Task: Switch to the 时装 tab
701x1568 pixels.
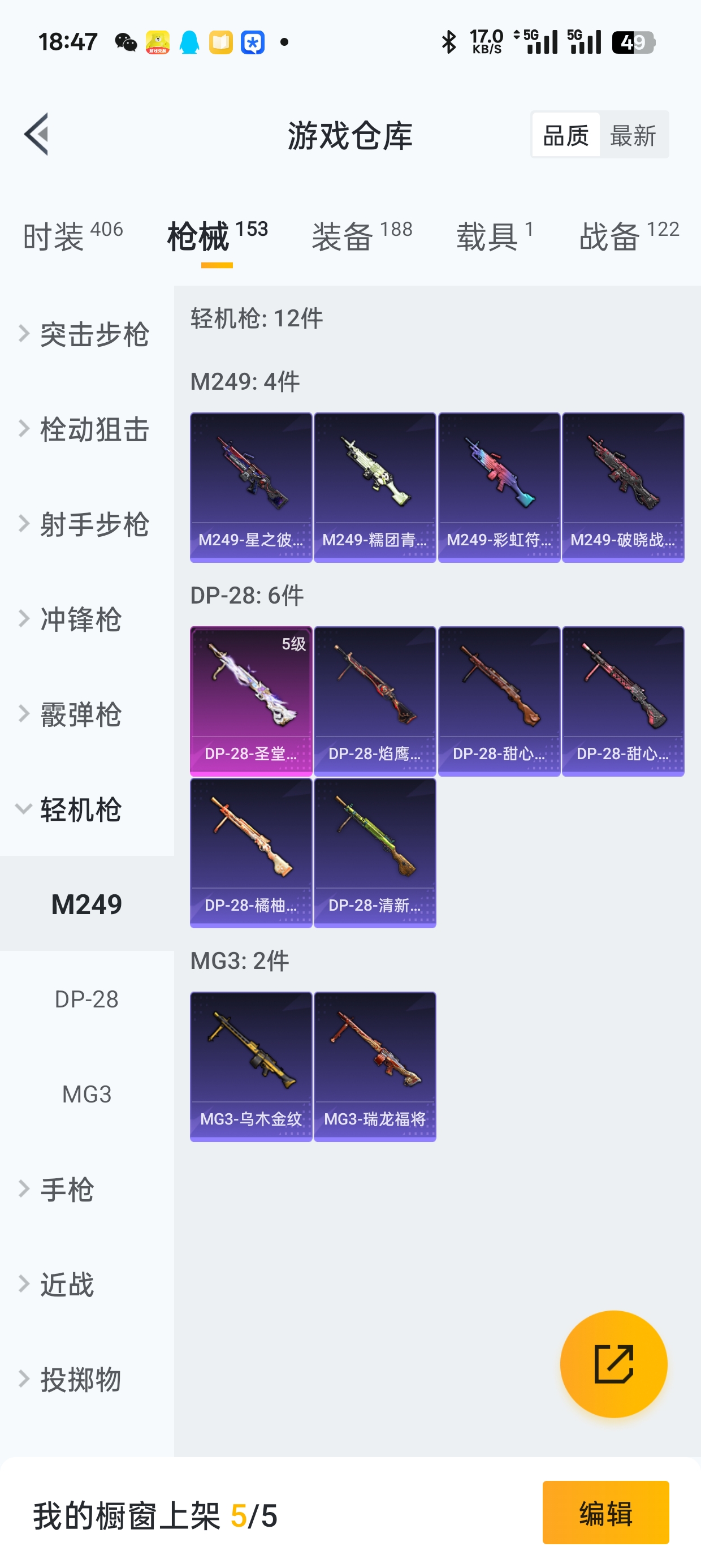Action: 72,236
